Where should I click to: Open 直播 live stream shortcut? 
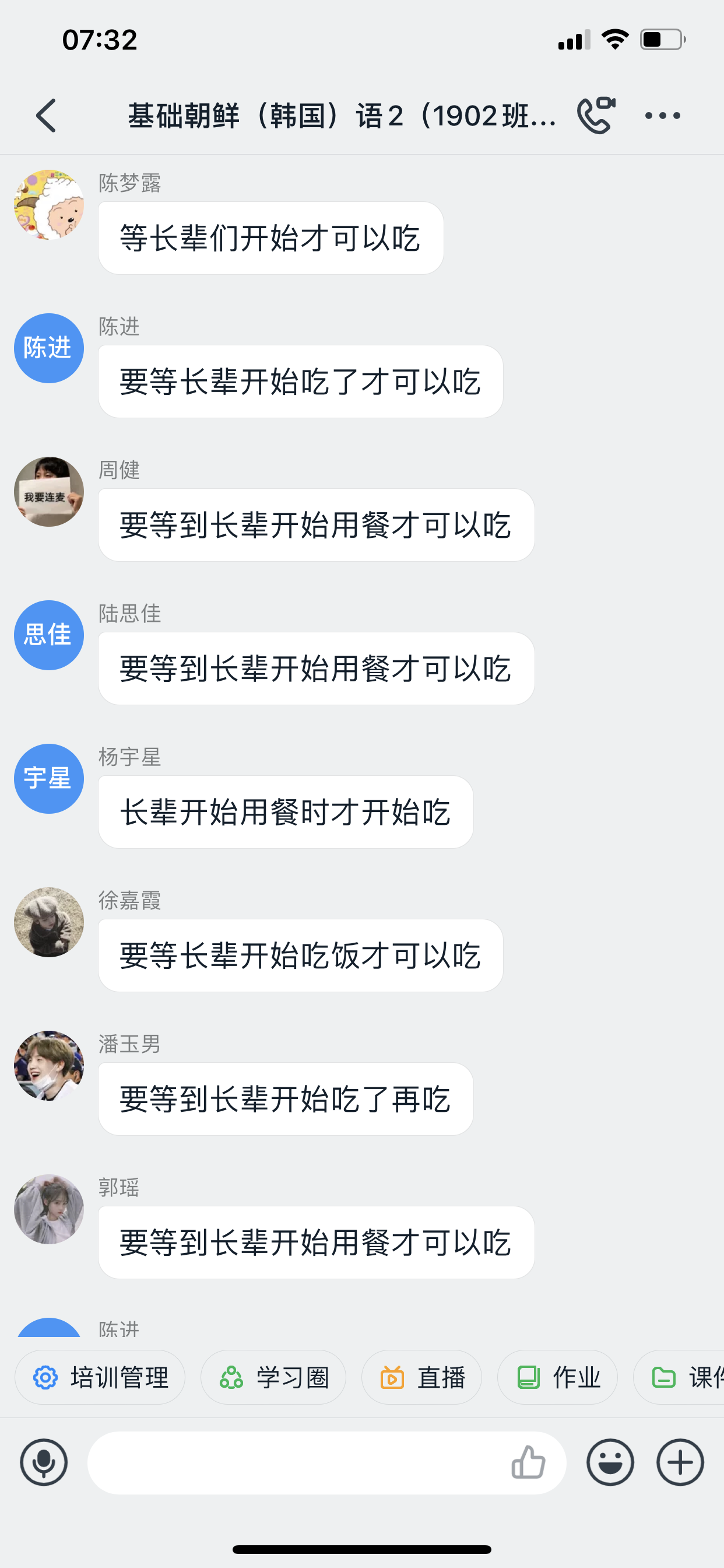tap(421, 1377)
